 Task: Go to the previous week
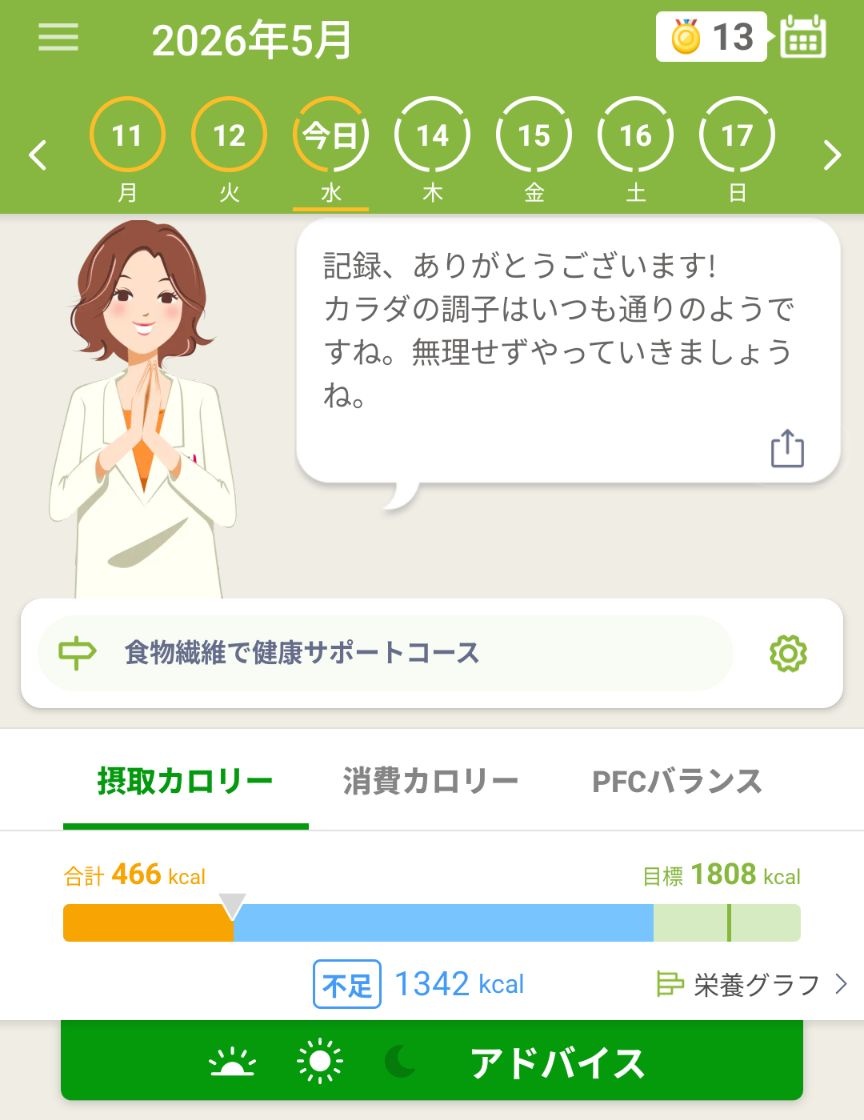tap(38, 154)
